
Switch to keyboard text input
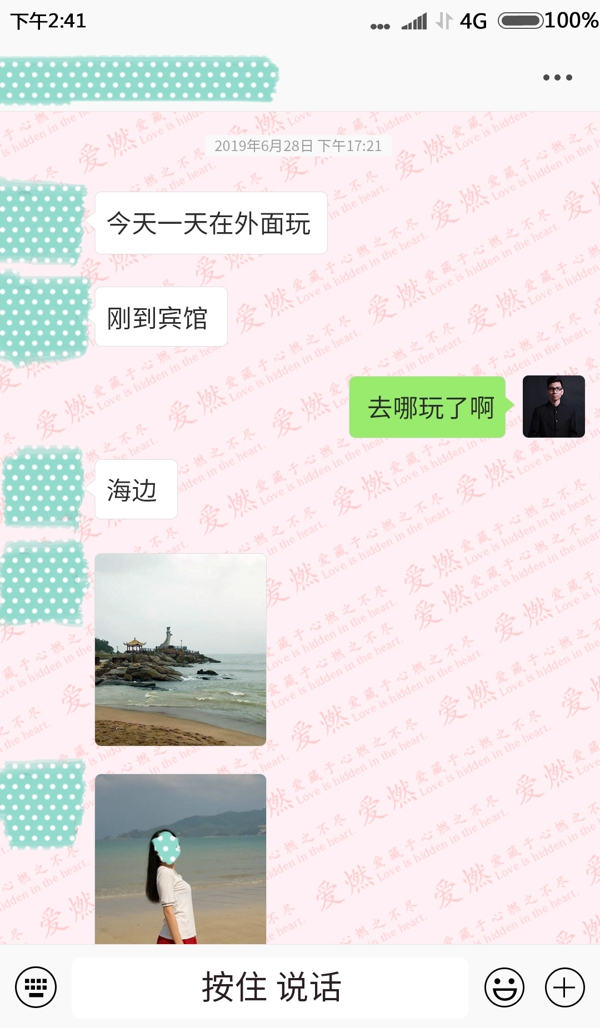tap(36, 988)
